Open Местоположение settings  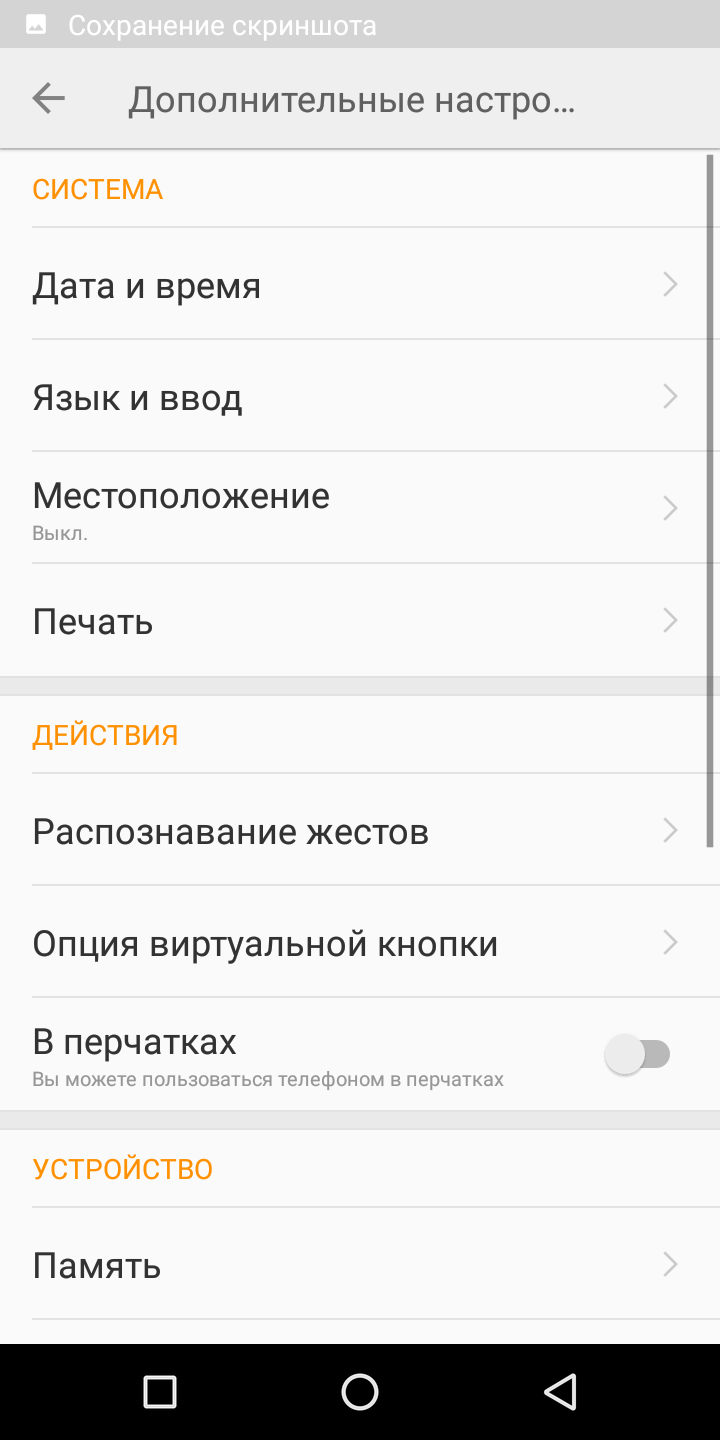pos(360,508)
